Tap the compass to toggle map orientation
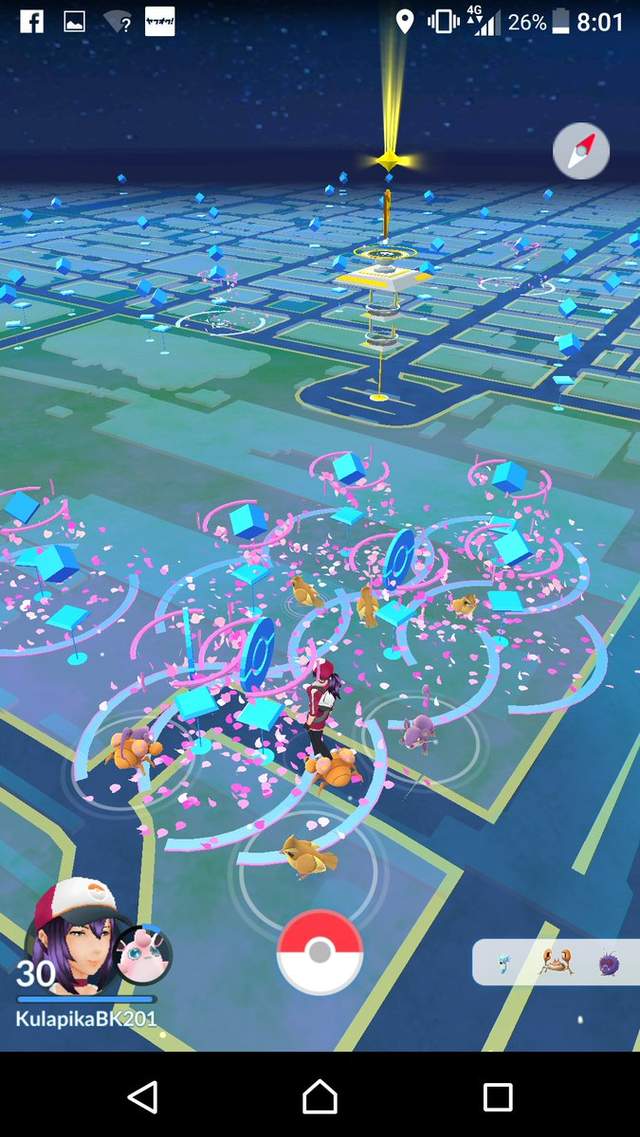 pos(581,154)
